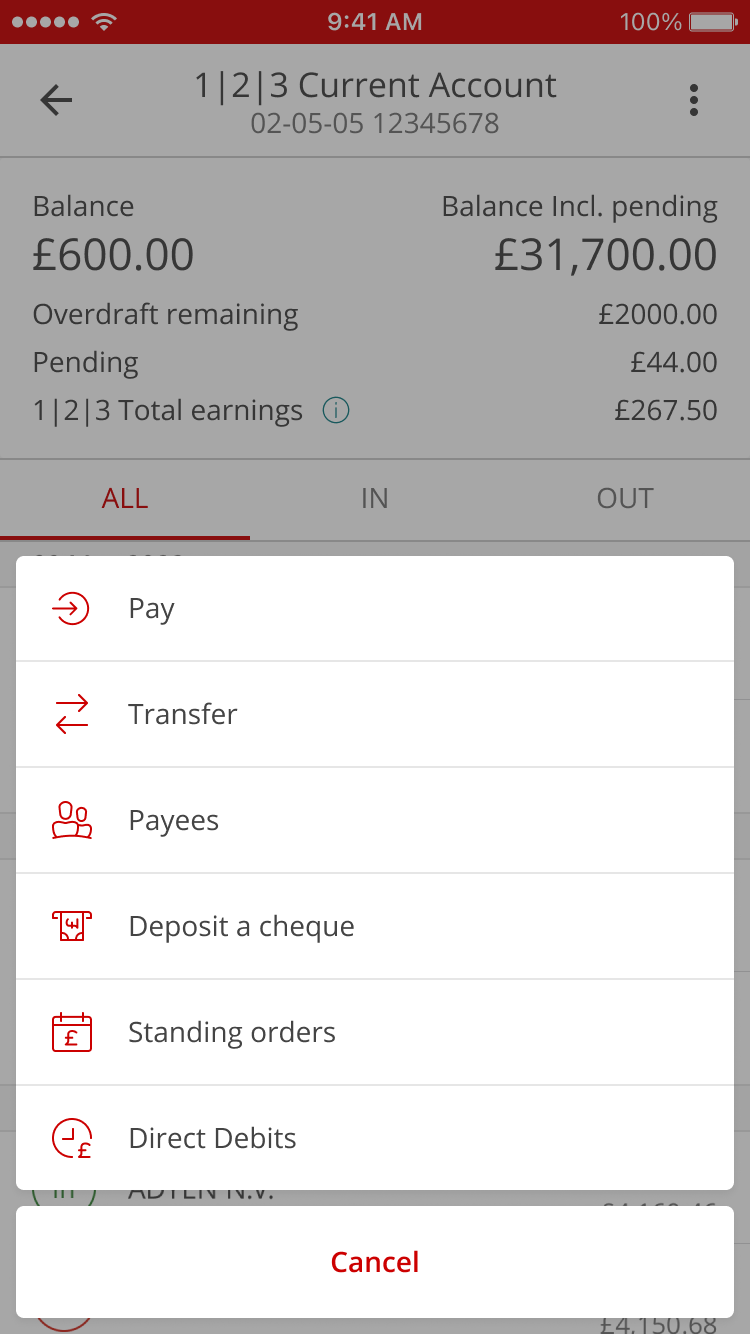Switch to the IN transactions tab
This screenshot has height=1334, width=750.
375,498
